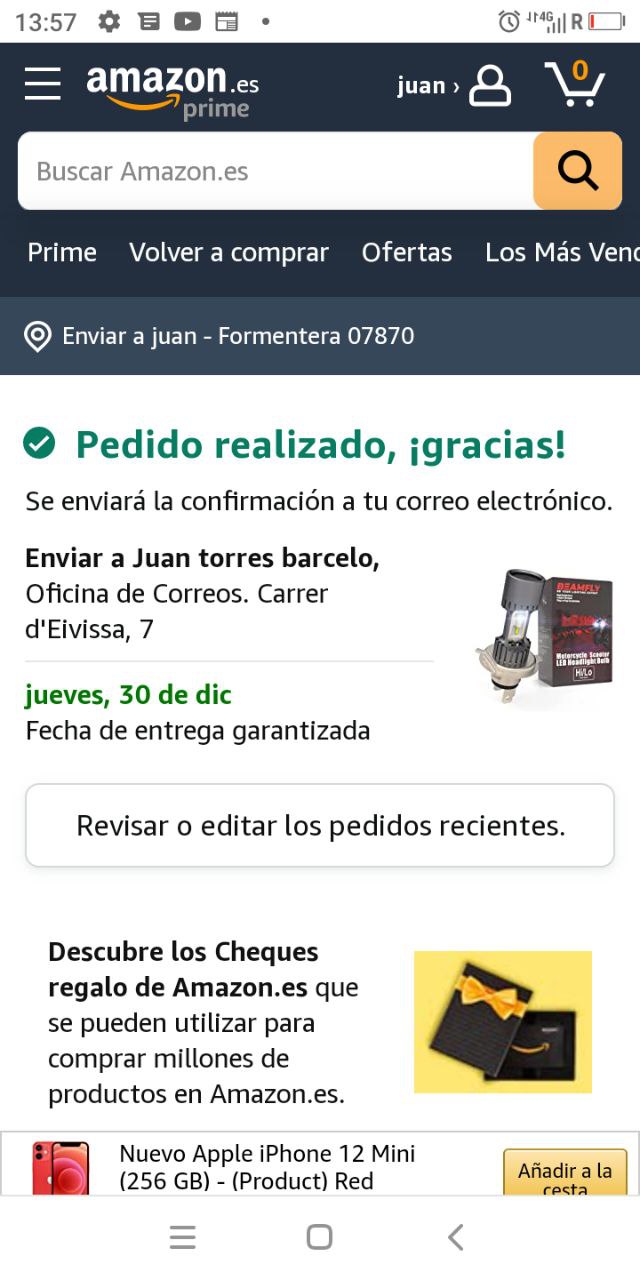Viewport: 640px width, 1280px height.
Task: Tap Revisar o editar los pedidos recientes
Action: (x=320, y=826)
